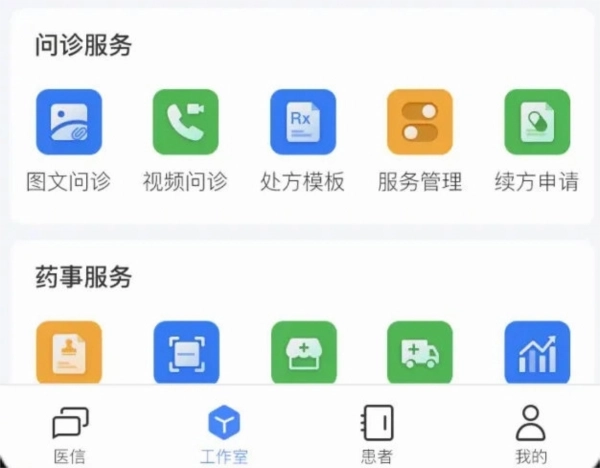Viewport: 600px width, 468px height.
Task: Open the blue statistics chart icon
Action: pyautogui.click(x=537, y=352)
